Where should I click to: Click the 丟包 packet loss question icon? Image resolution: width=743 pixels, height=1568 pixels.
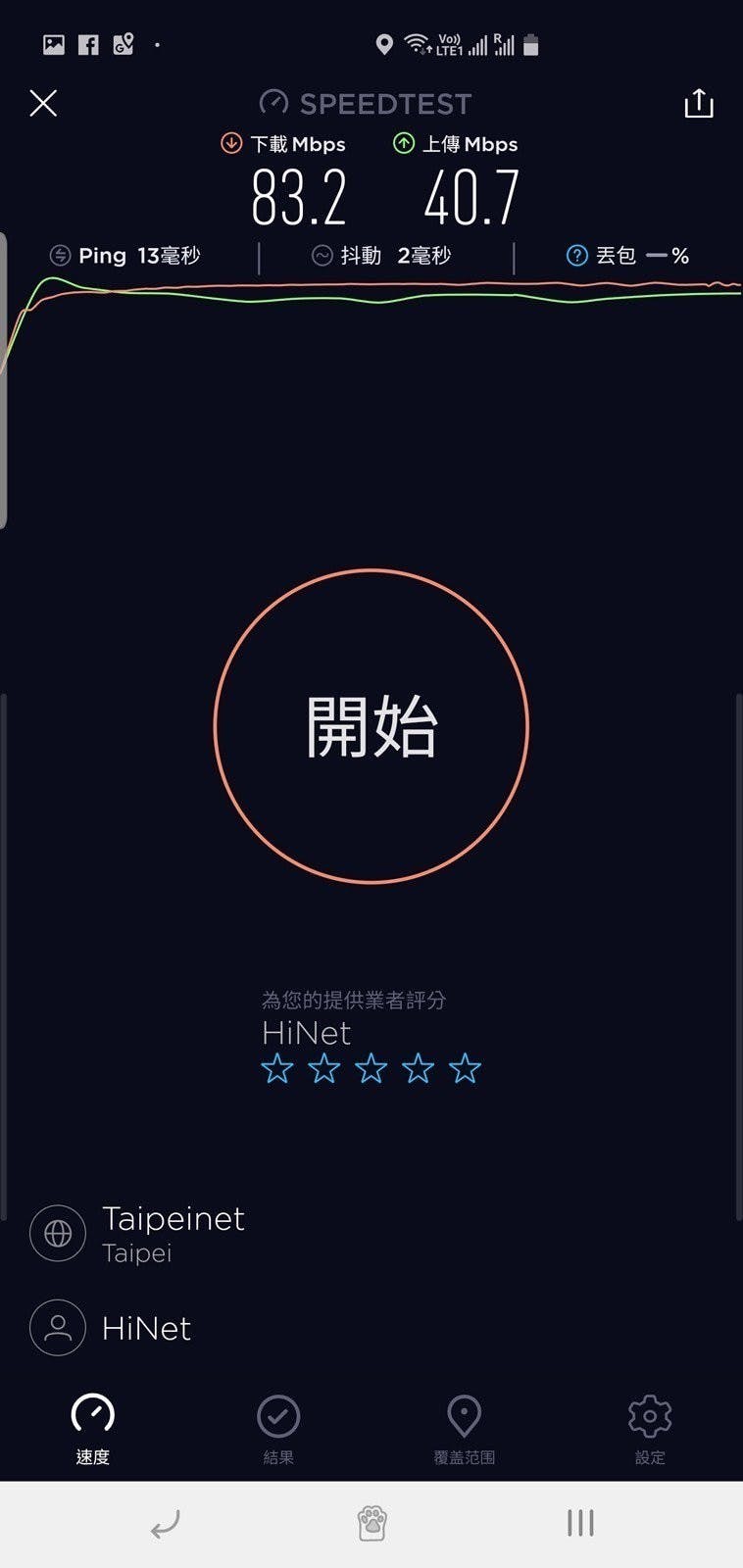tap(576, 255)
